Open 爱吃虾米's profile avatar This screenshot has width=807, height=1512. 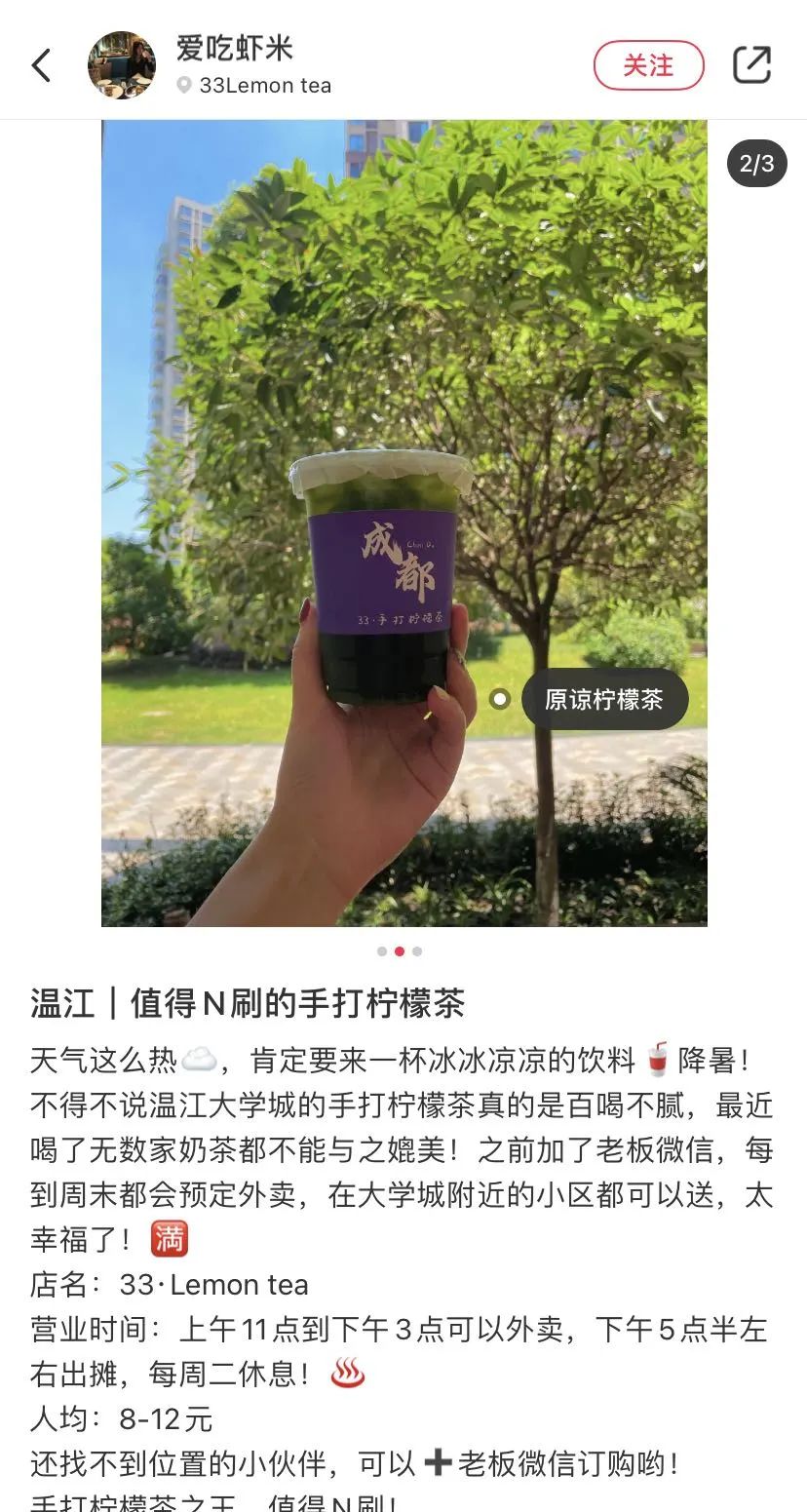coord(122,65)
